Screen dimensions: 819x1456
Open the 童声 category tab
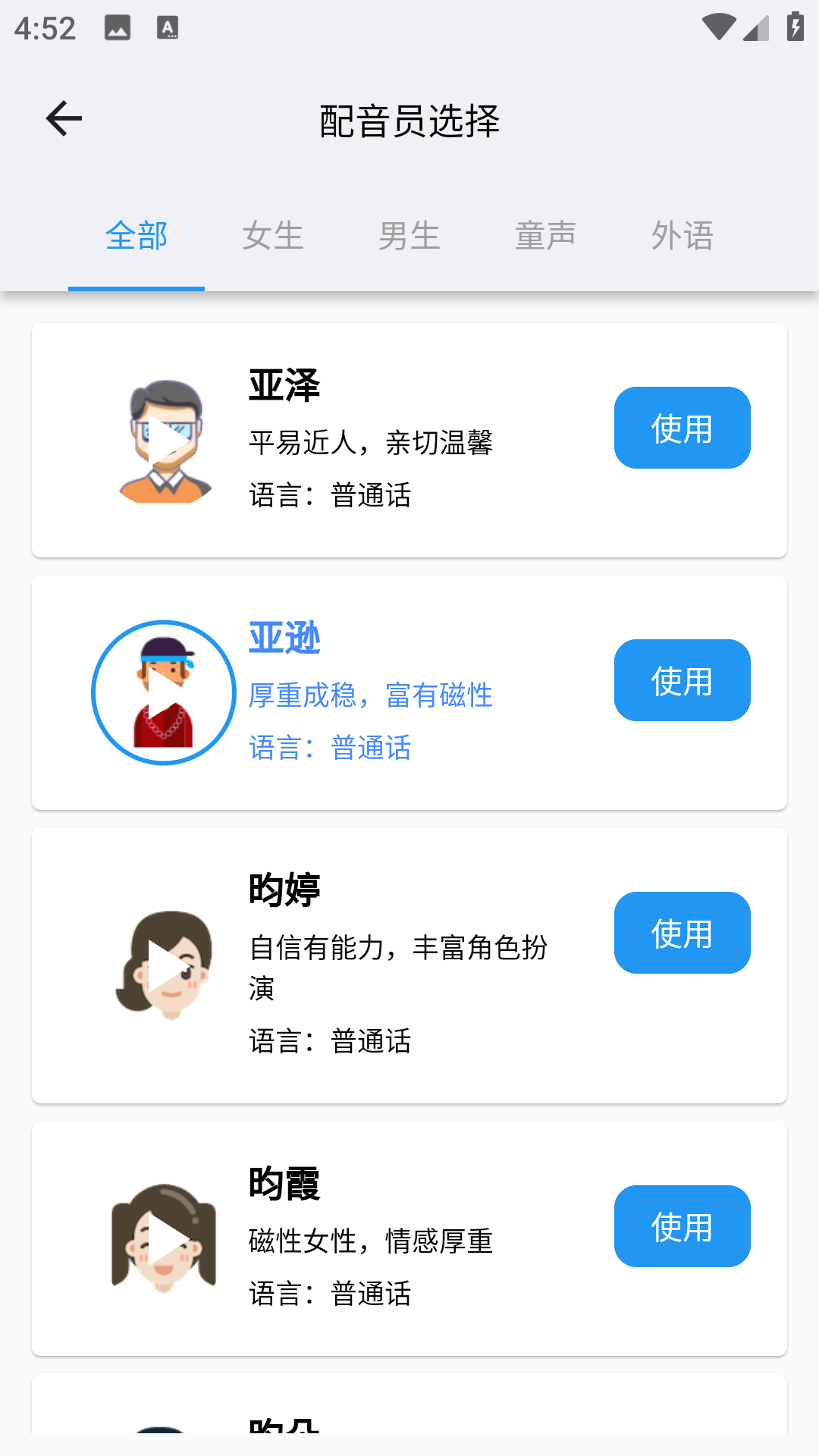pos(545,236)
